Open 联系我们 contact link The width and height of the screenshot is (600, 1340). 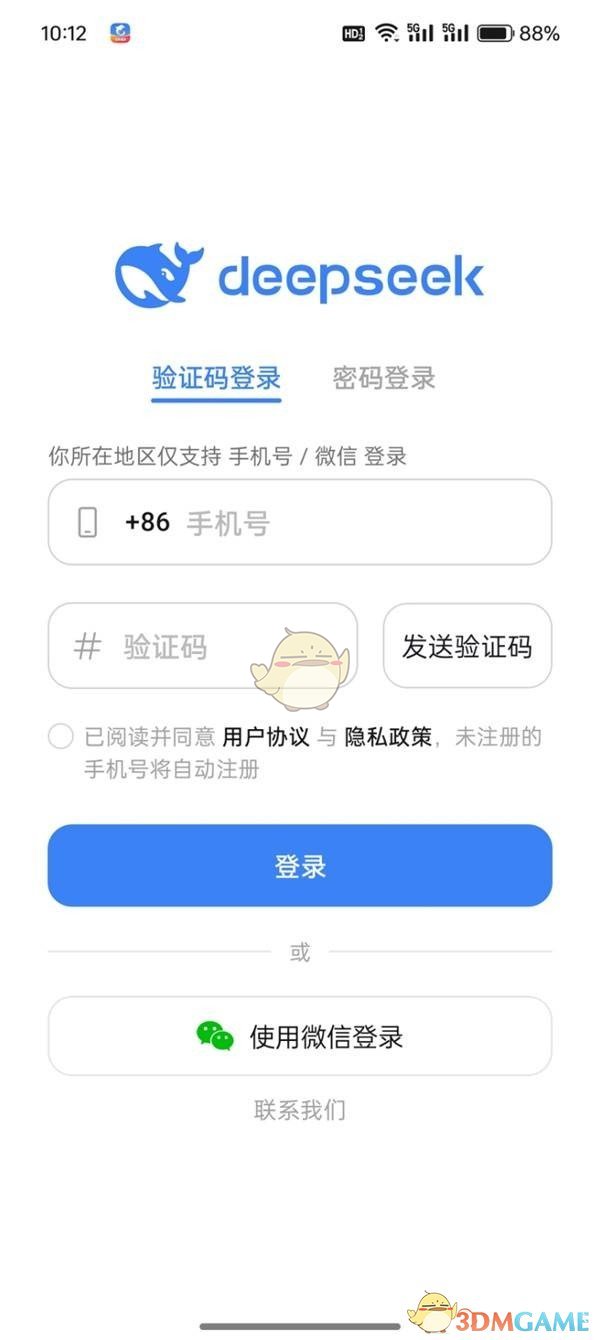click(300, 1109)
